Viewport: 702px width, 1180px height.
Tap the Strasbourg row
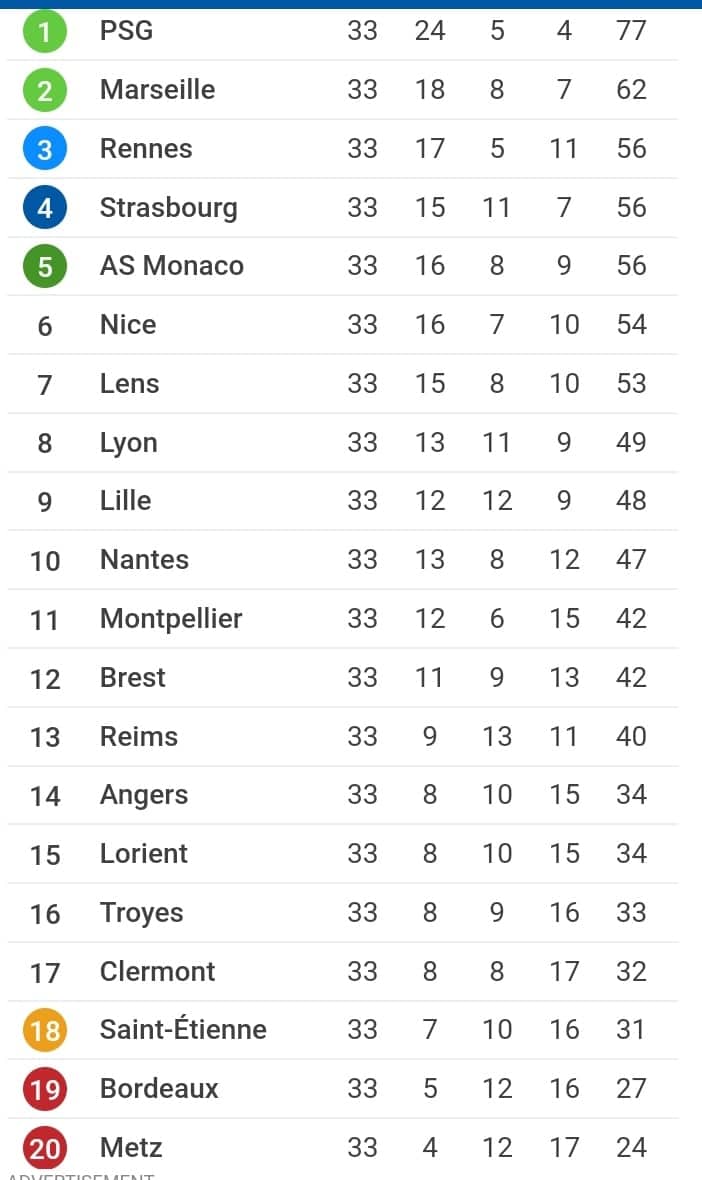coord(342,207)
